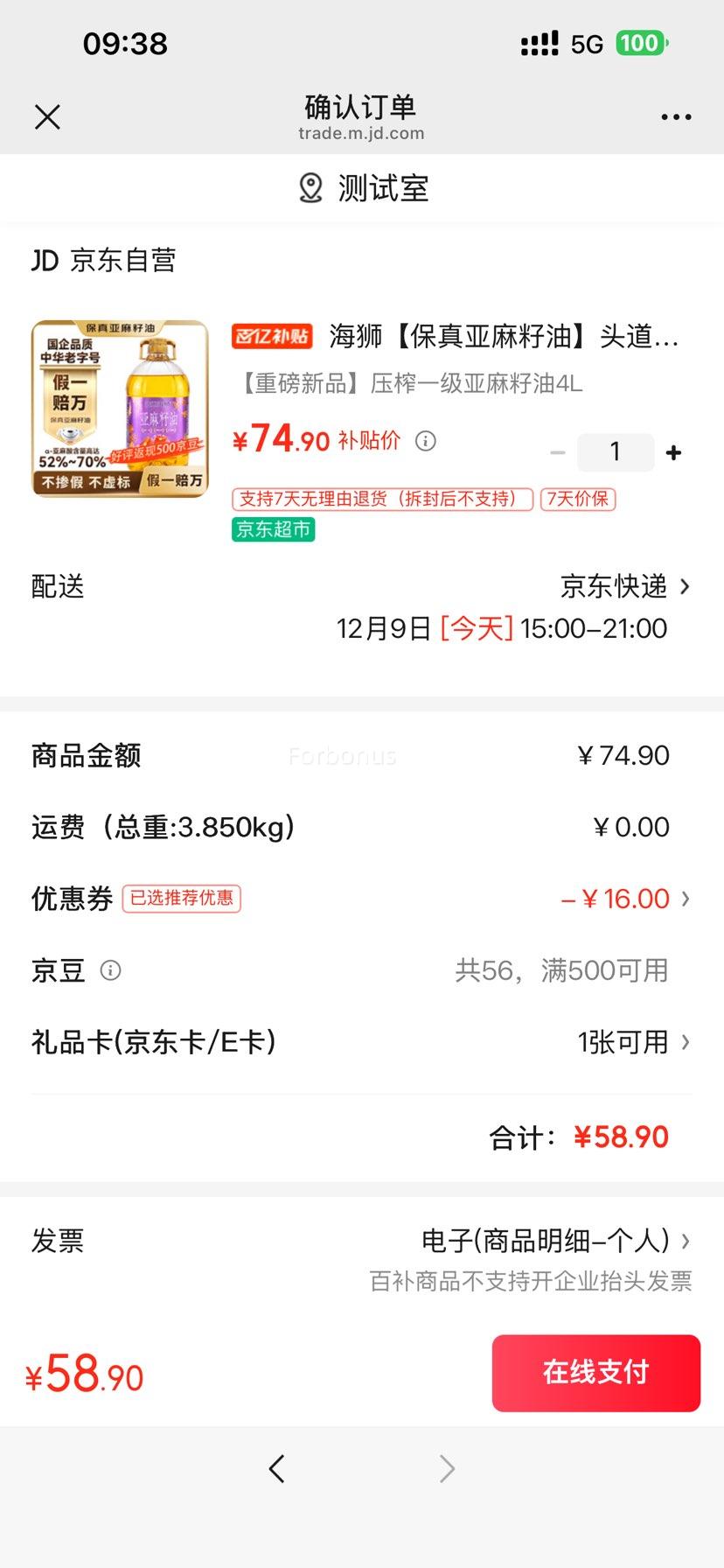Select the 已选推荐优惠 coupon tag
This screenshot has height=1568, width=724.
click(x=181, y=899)
